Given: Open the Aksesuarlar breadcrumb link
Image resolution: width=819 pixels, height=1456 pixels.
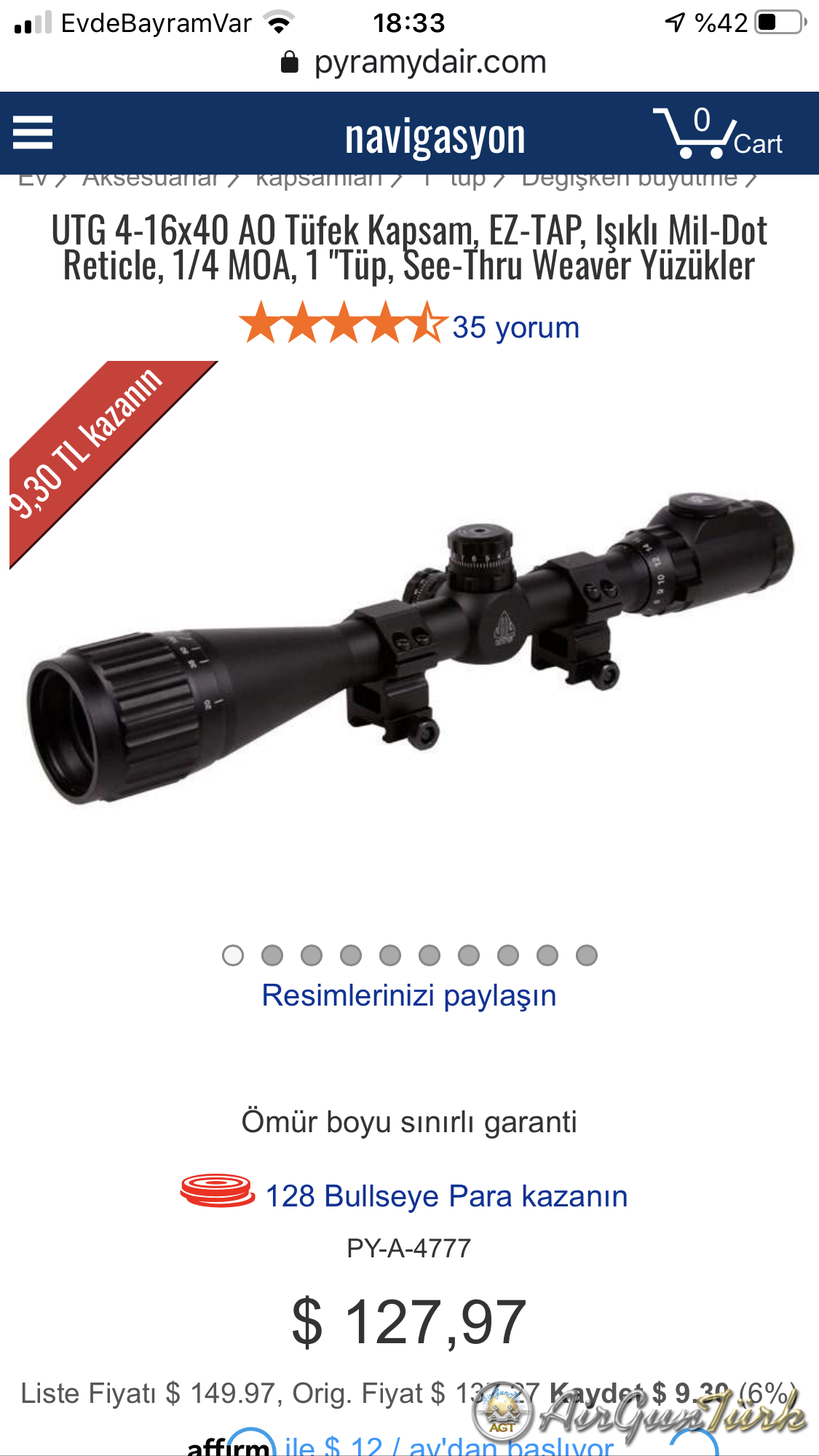Looking at the screenshot, I should pyautogui.click(x=151, y=180).
